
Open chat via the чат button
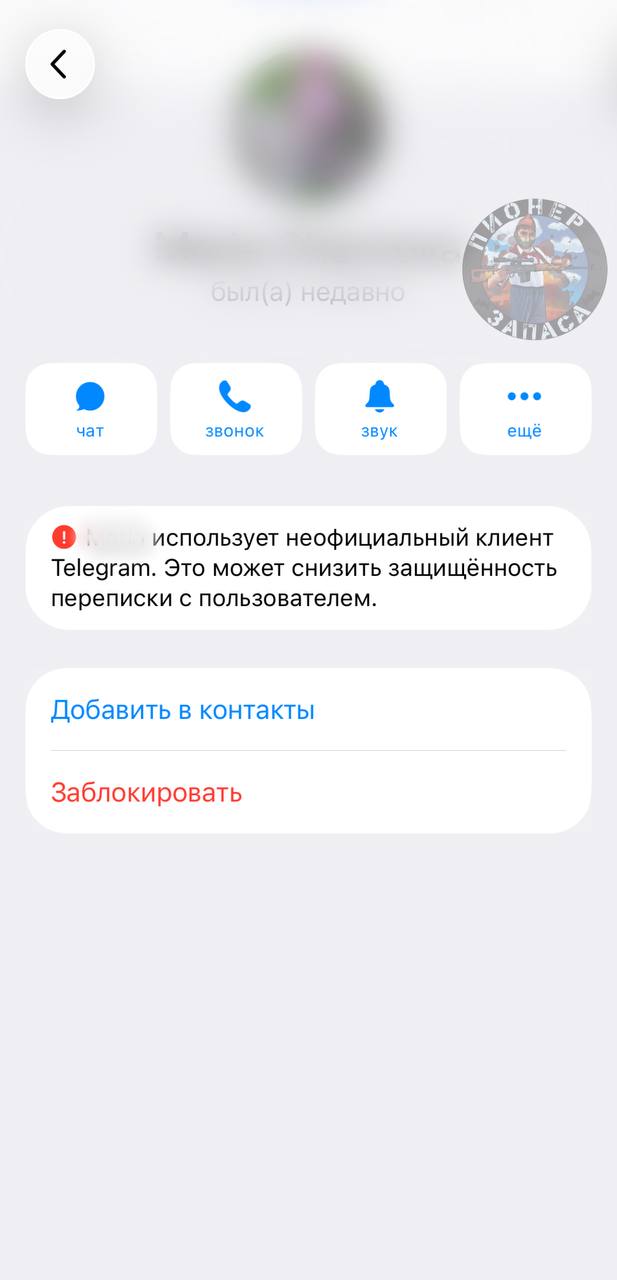point(90,409)
